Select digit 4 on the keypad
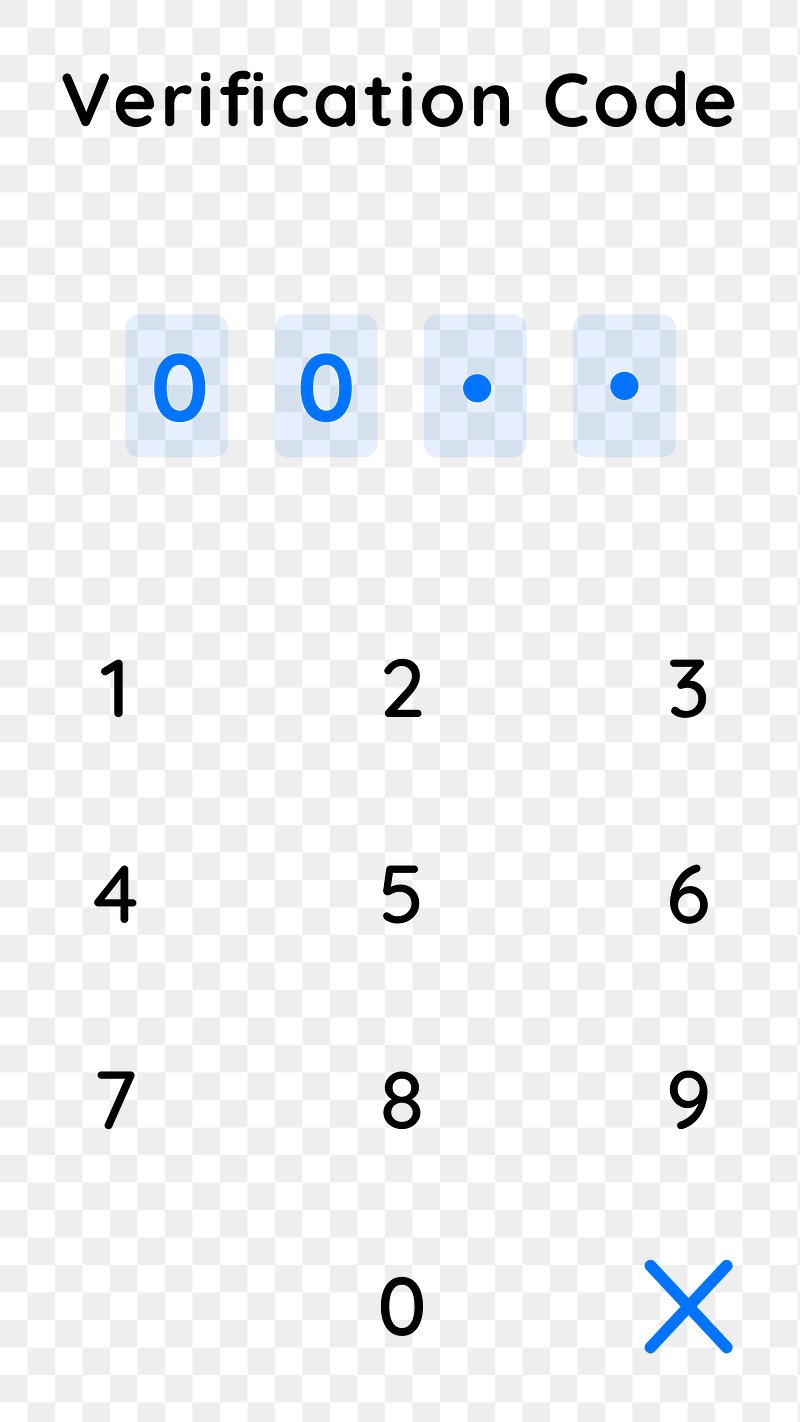 (x=115, y=895)
